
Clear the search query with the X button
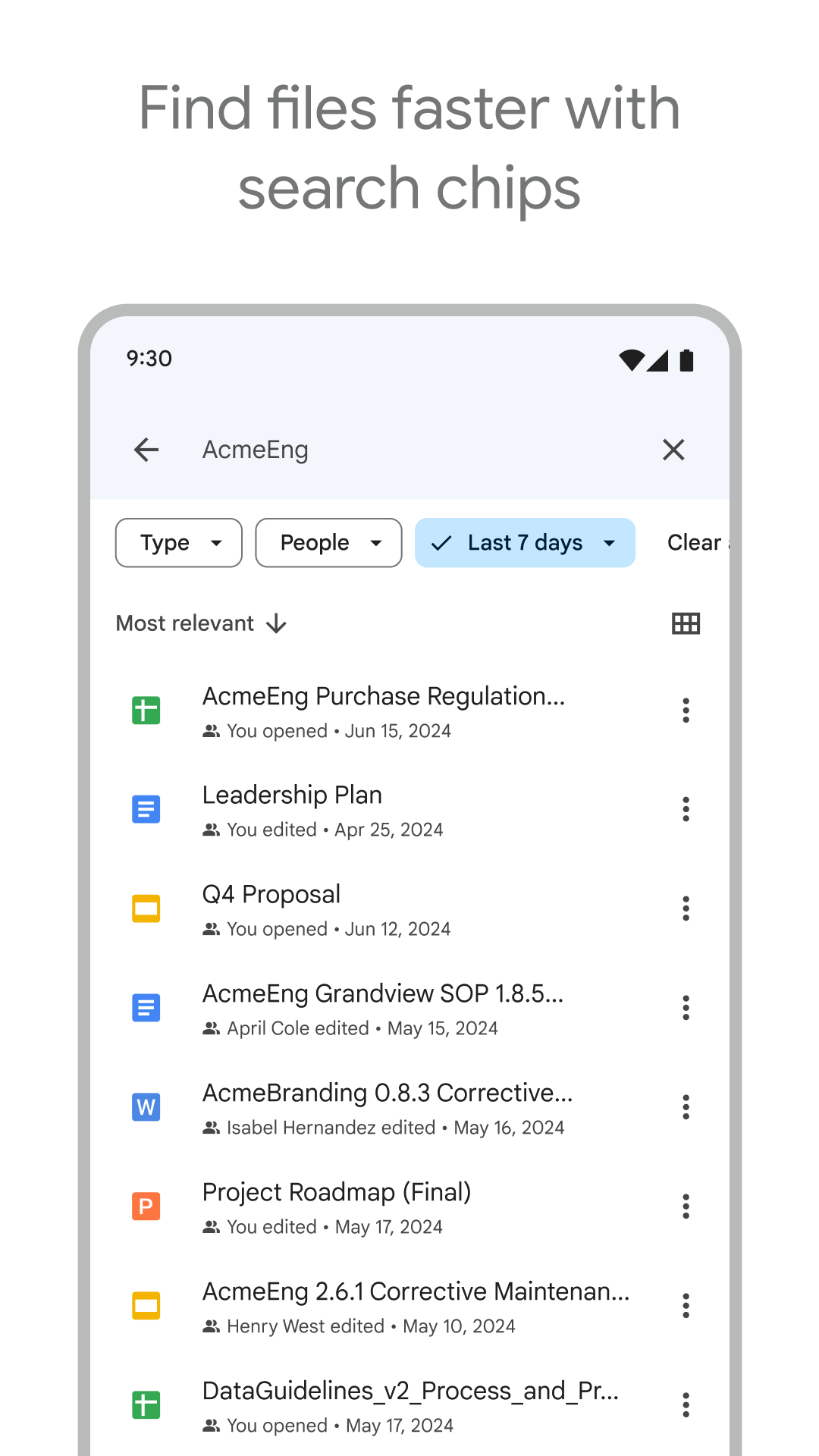click(x=673, y=450)
